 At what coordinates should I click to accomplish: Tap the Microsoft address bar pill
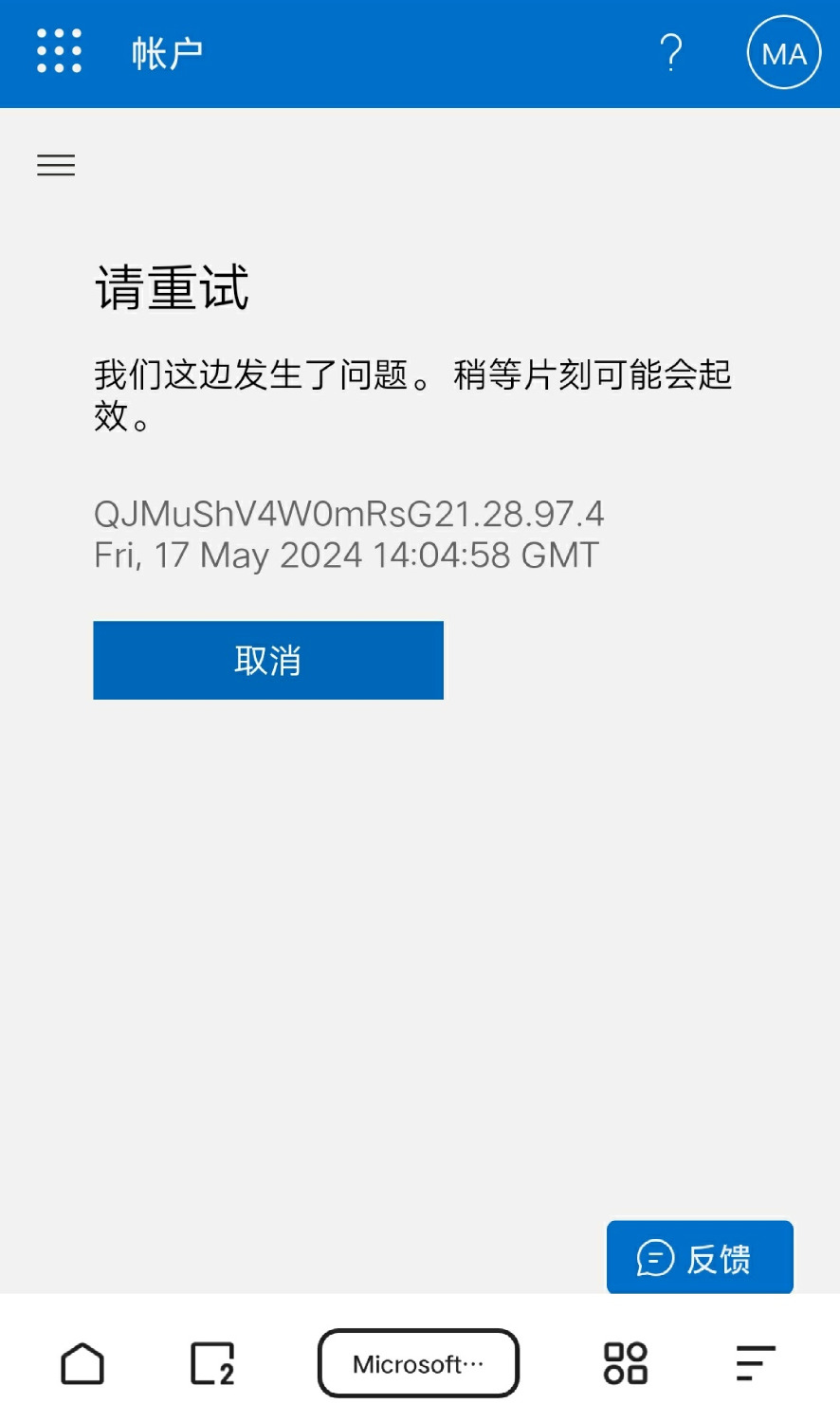point(418,1364)
